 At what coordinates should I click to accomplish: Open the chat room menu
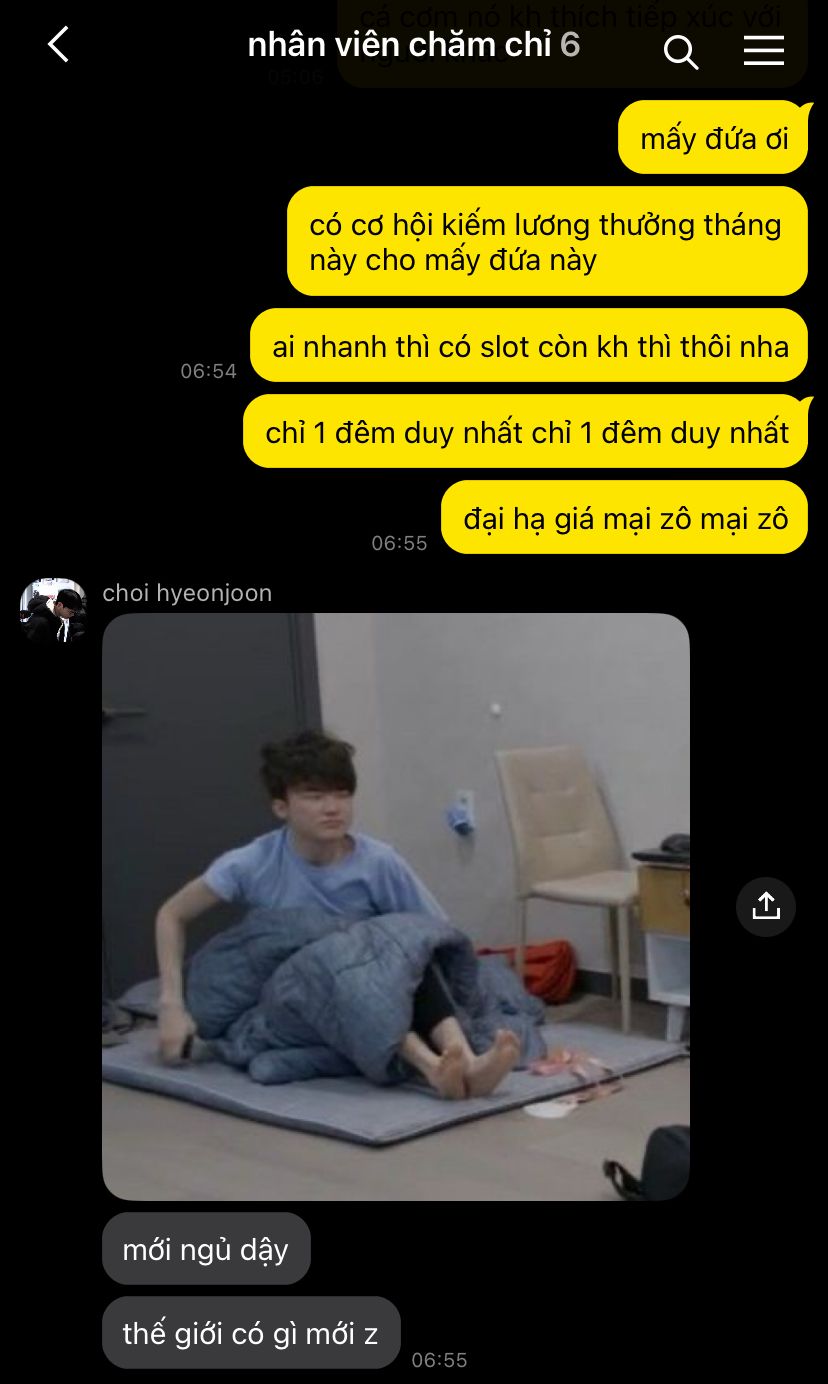click(x=763, y=50)
